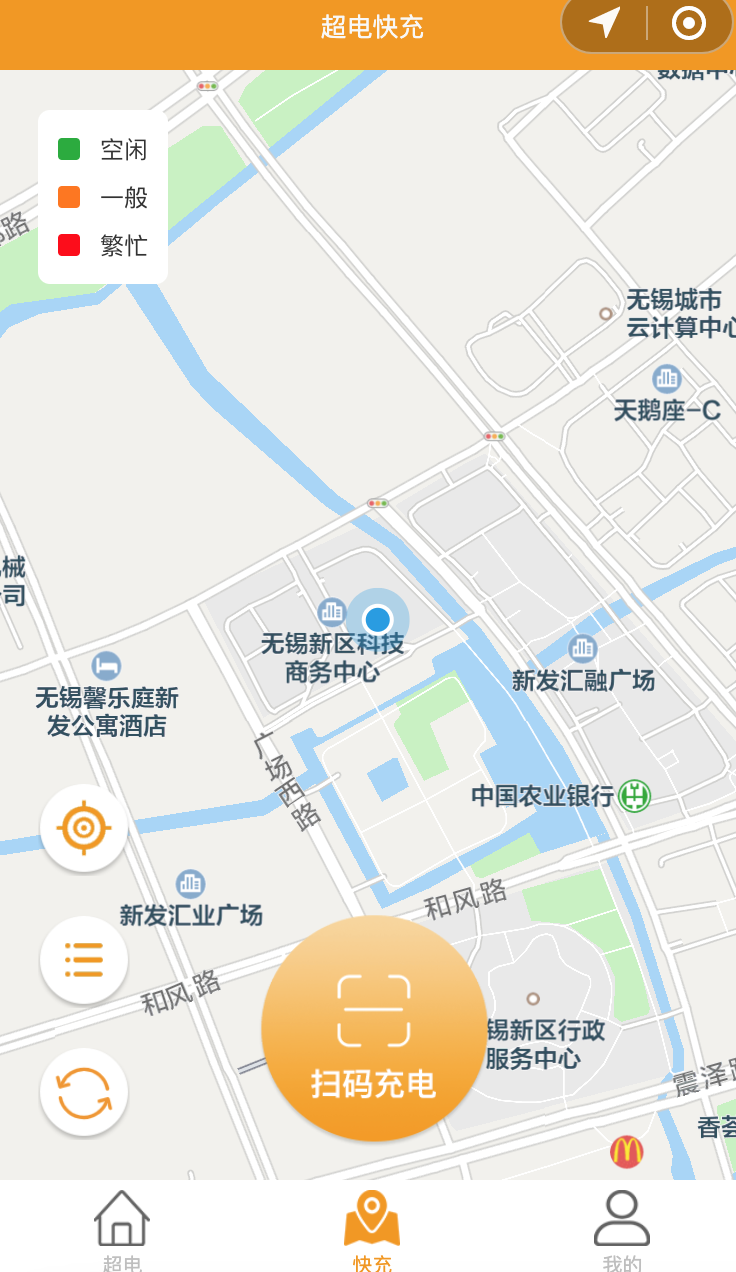Tap the 扫码充电 scan-to-charge button
This screenshot has height=1272, width=736.
(374, 1028)
